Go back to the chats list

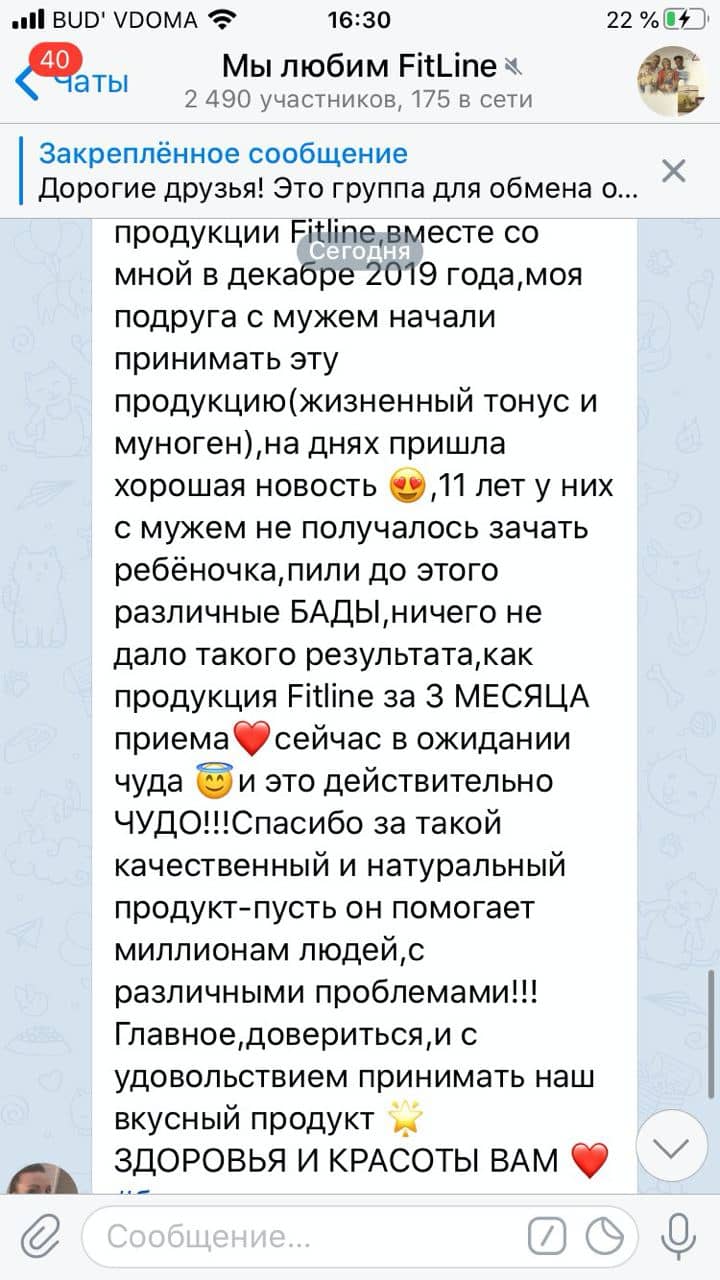click(70, 80)
